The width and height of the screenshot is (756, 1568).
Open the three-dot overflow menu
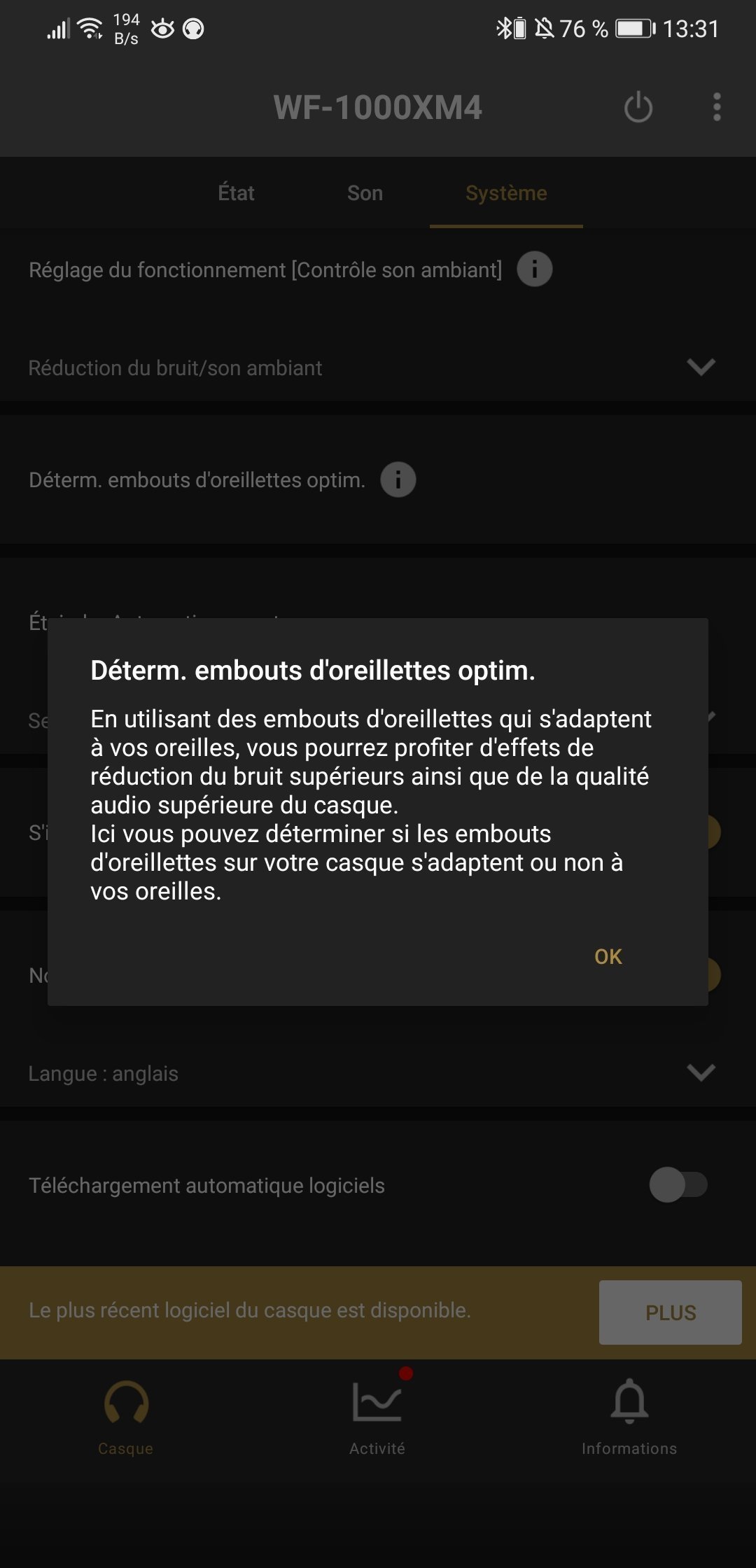tap(716, 107)
